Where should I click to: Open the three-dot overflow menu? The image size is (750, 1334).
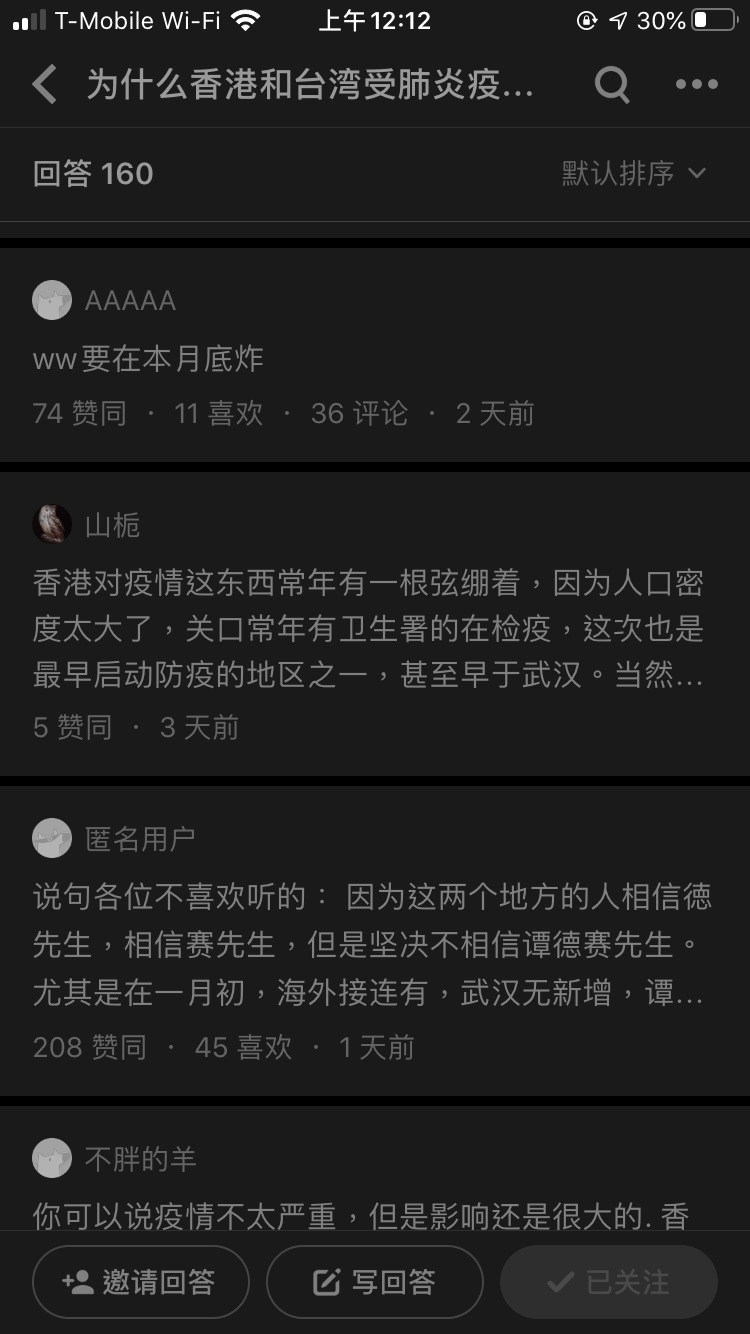[x=697, y=85]
